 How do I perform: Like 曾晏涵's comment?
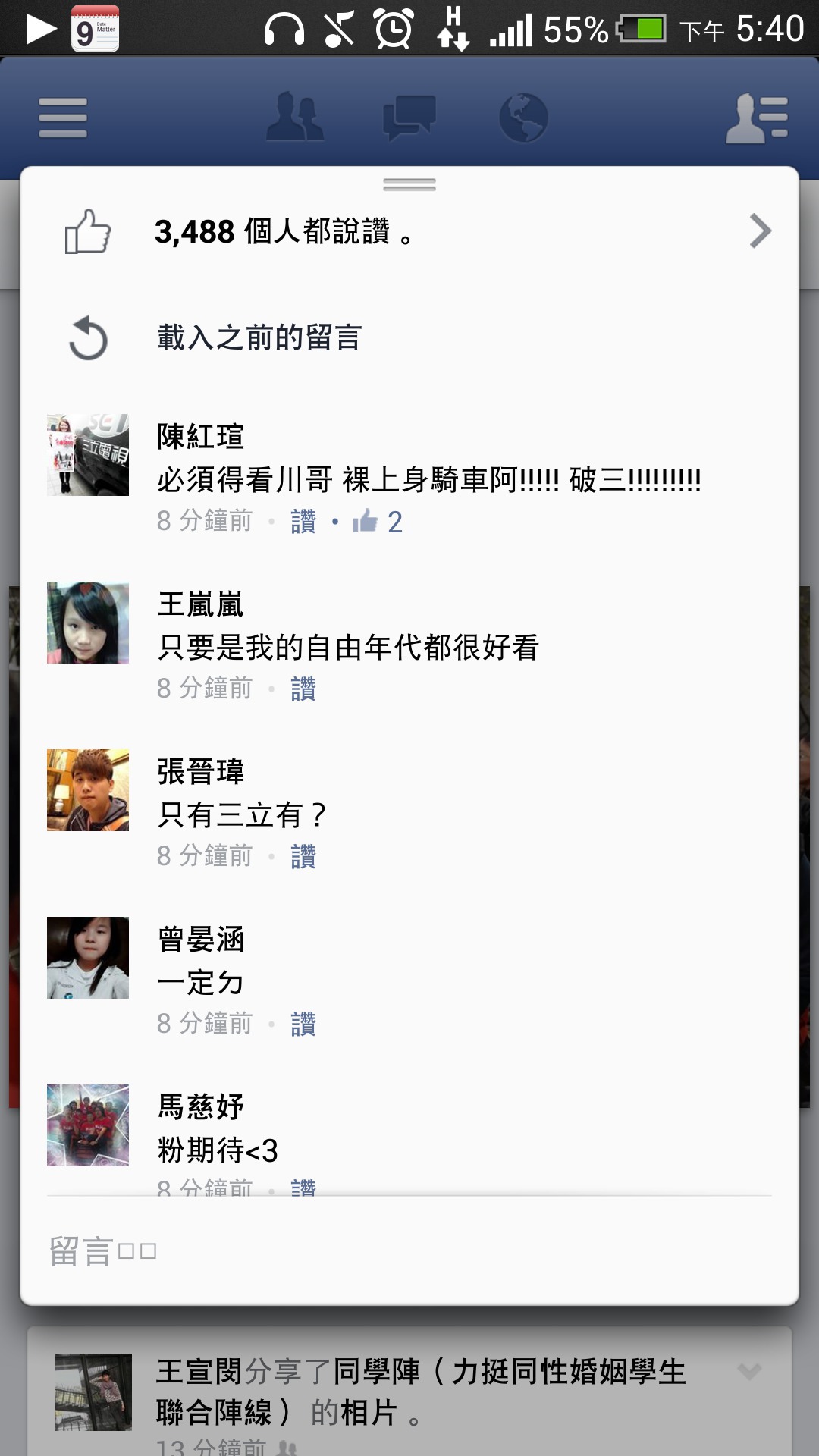tap(303, 1024)
